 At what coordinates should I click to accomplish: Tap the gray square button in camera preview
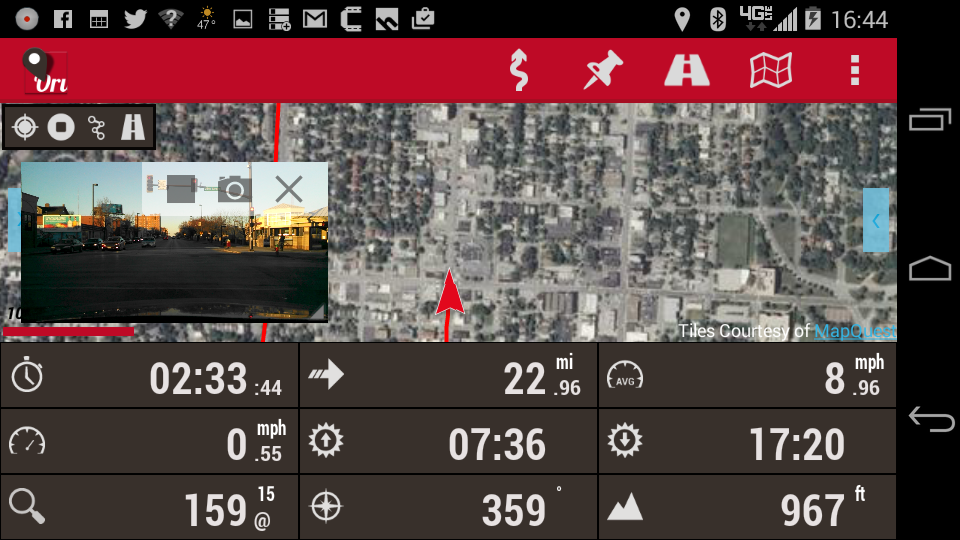click(181, 188)
